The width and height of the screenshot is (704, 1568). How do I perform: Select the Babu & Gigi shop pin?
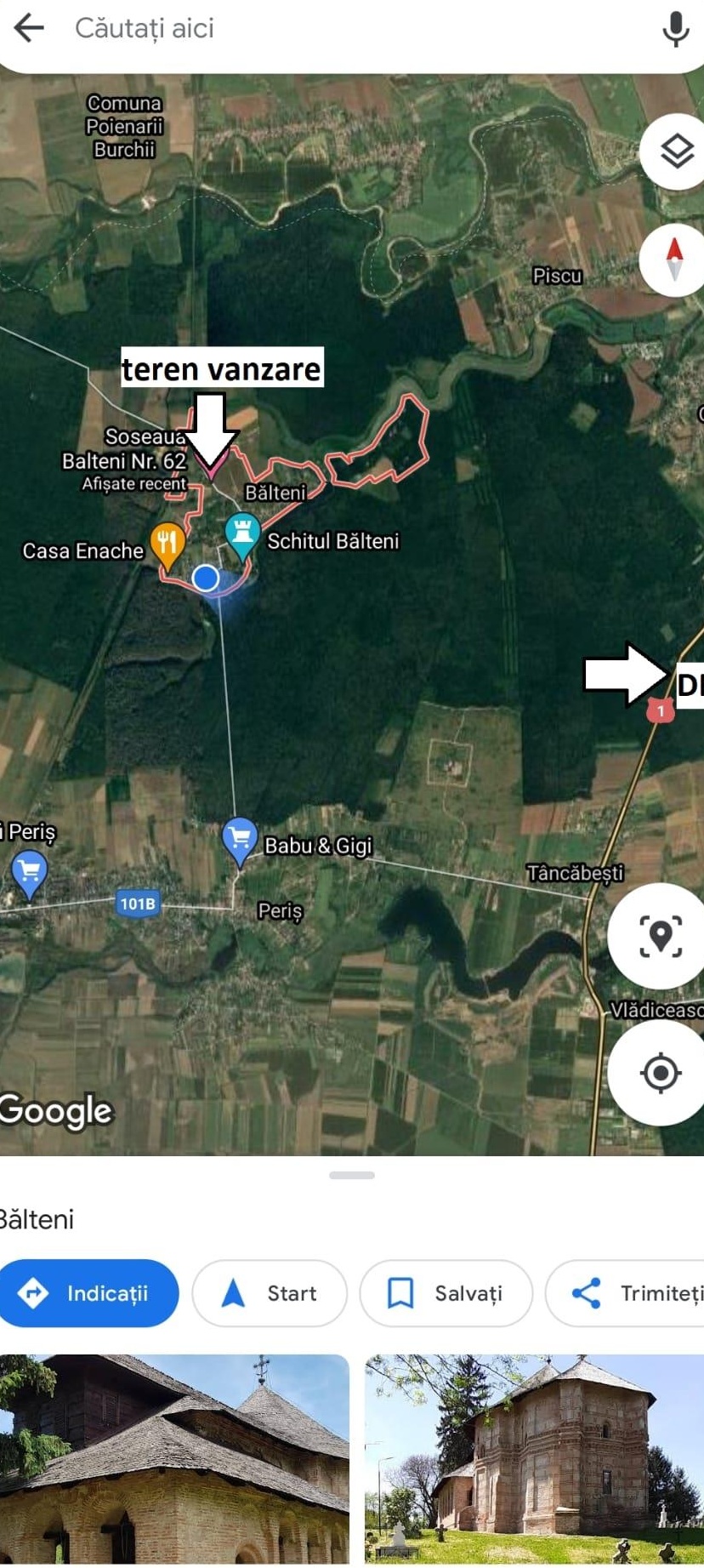[240, 840]
